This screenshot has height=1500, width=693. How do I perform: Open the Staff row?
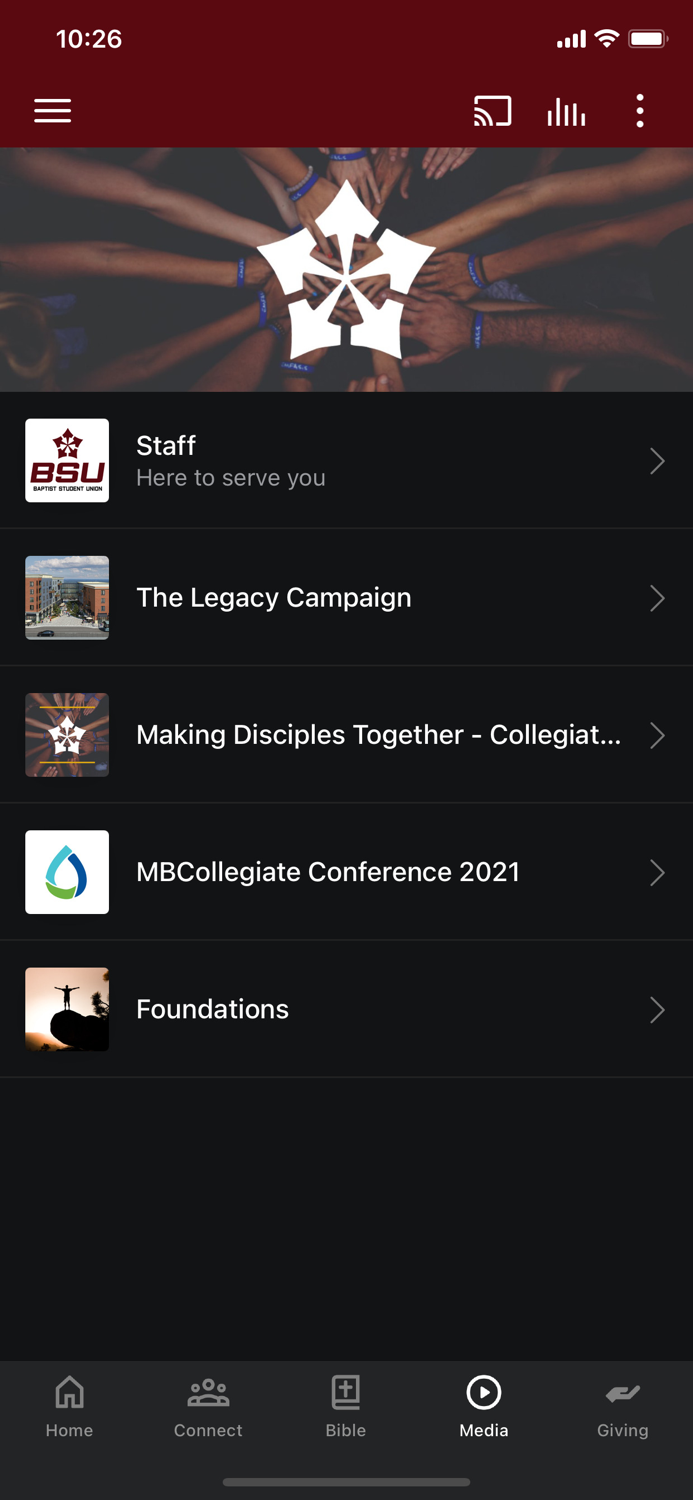click(346, 460)
